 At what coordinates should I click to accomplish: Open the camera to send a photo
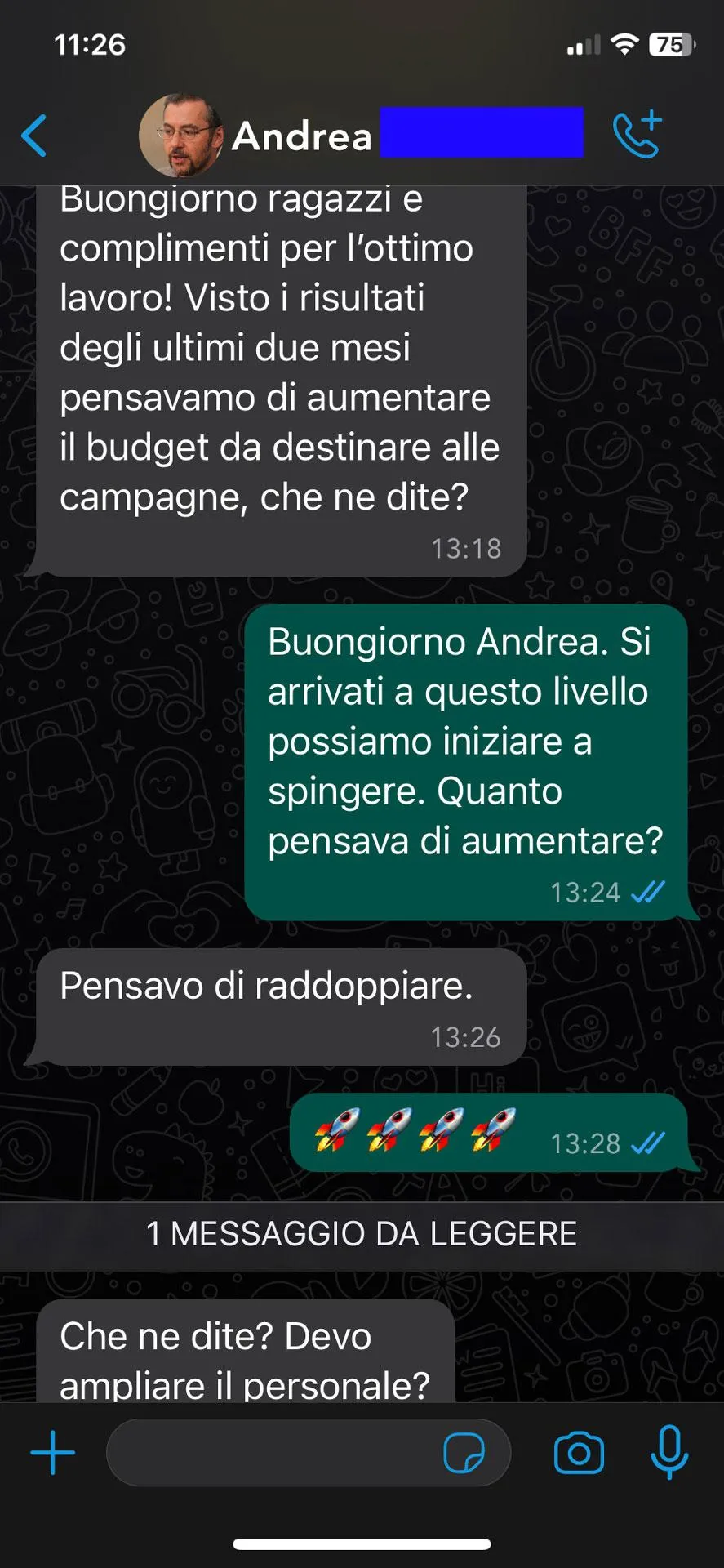[x=579, y=1453]
